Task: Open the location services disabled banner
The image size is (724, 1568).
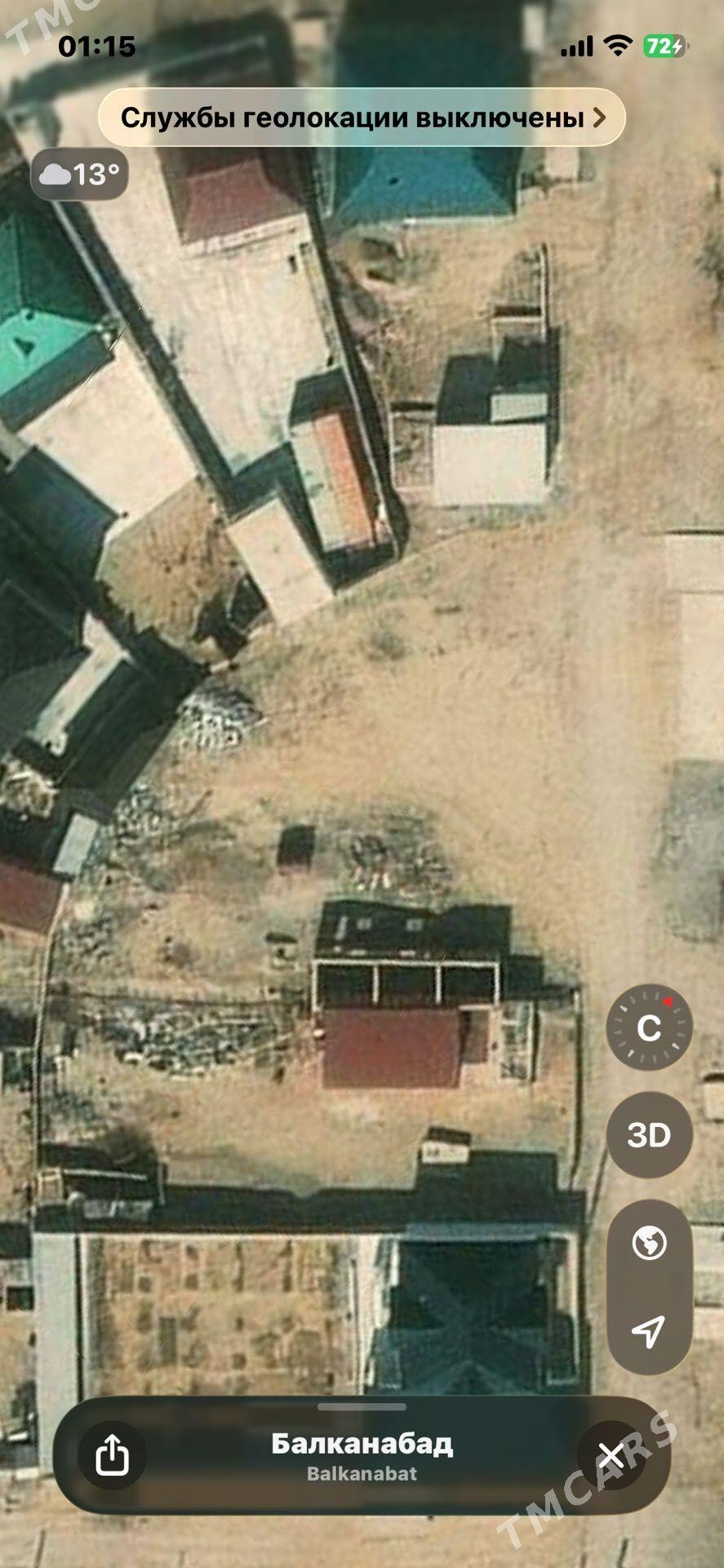Action: pyautogui.click(x=362, y=118)
